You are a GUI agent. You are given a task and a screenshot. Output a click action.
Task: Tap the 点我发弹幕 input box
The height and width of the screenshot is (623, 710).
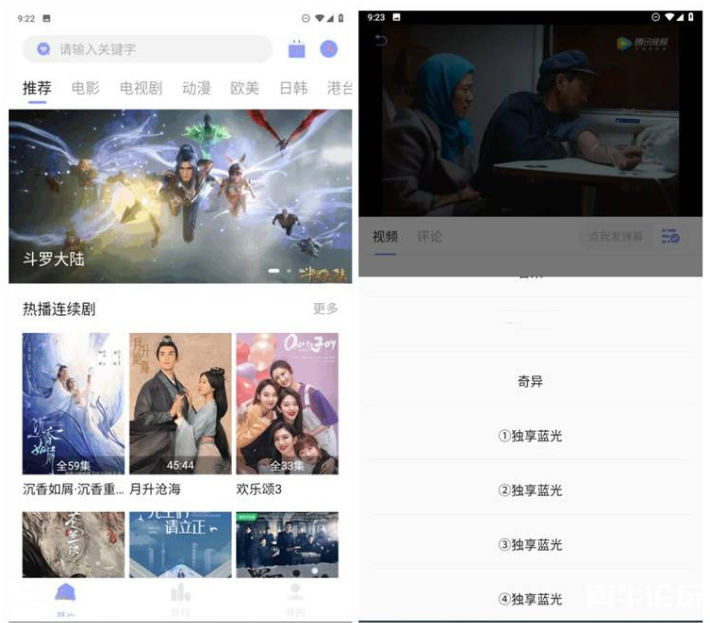tap(616, 237)
